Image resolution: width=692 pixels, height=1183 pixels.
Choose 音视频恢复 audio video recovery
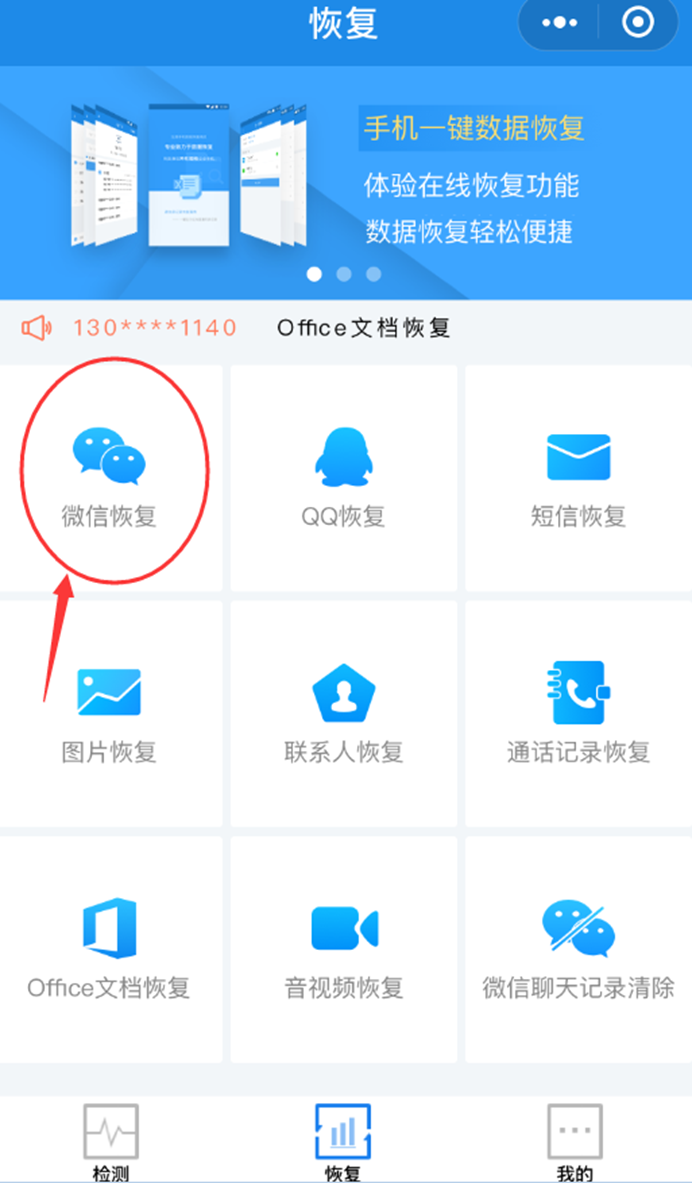click(x=343, y=948)
